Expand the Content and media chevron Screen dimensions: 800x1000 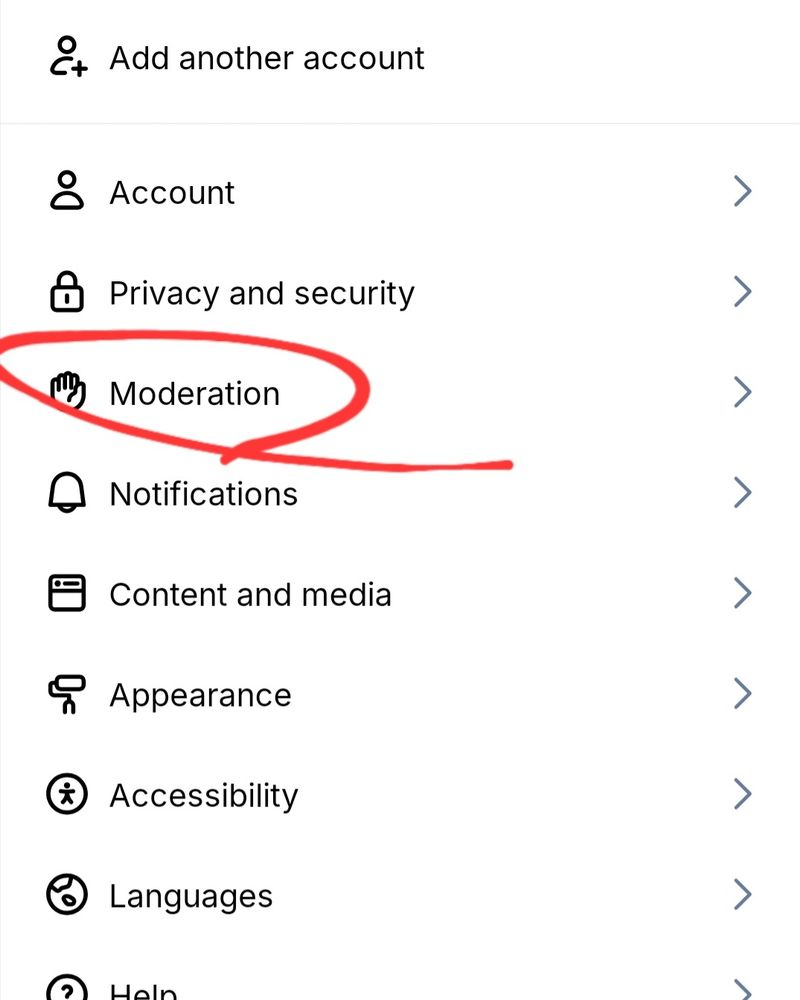(742, 593)
